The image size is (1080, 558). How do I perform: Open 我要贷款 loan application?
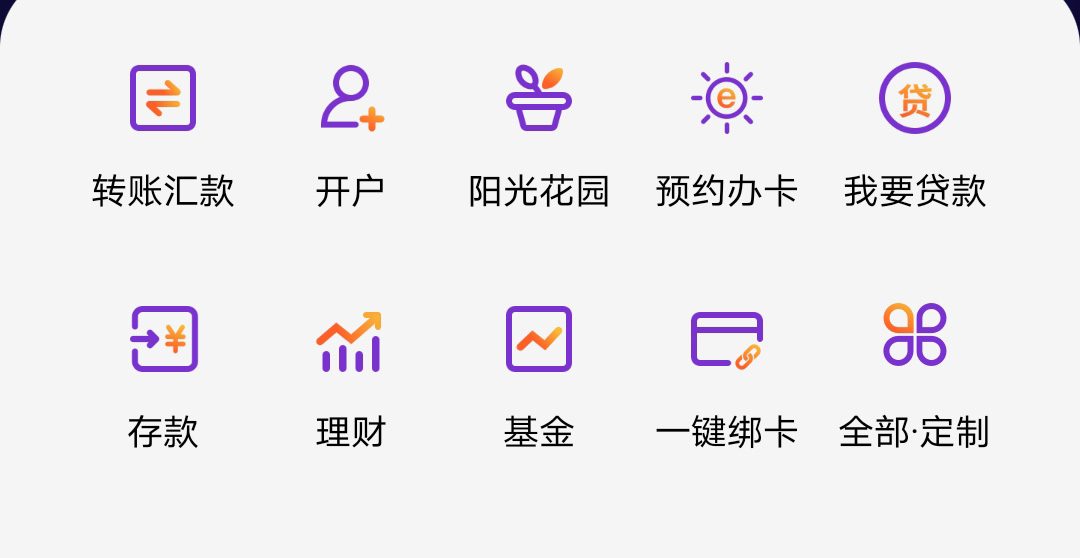915,99
